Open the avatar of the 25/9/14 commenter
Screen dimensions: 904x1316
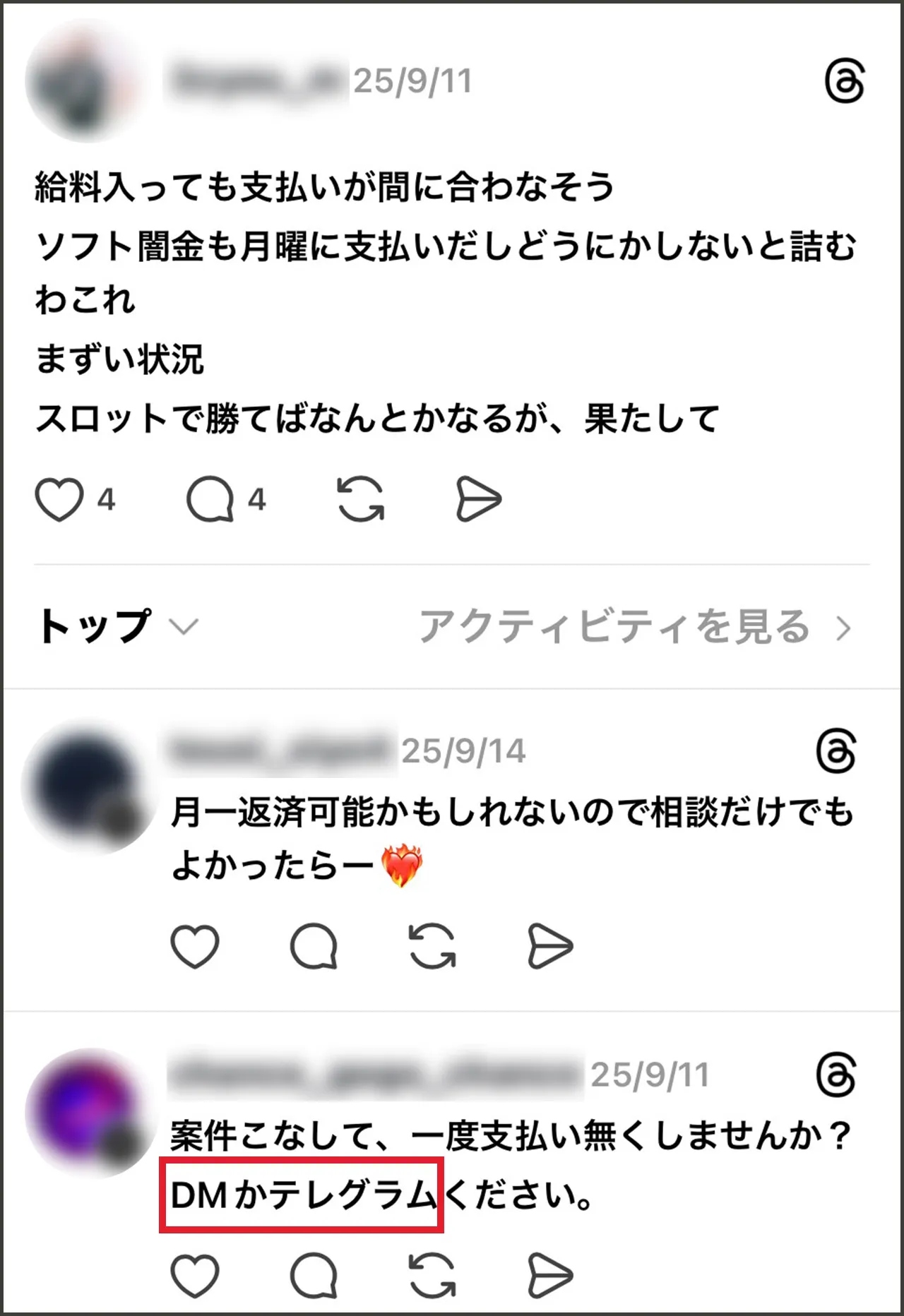86,785
